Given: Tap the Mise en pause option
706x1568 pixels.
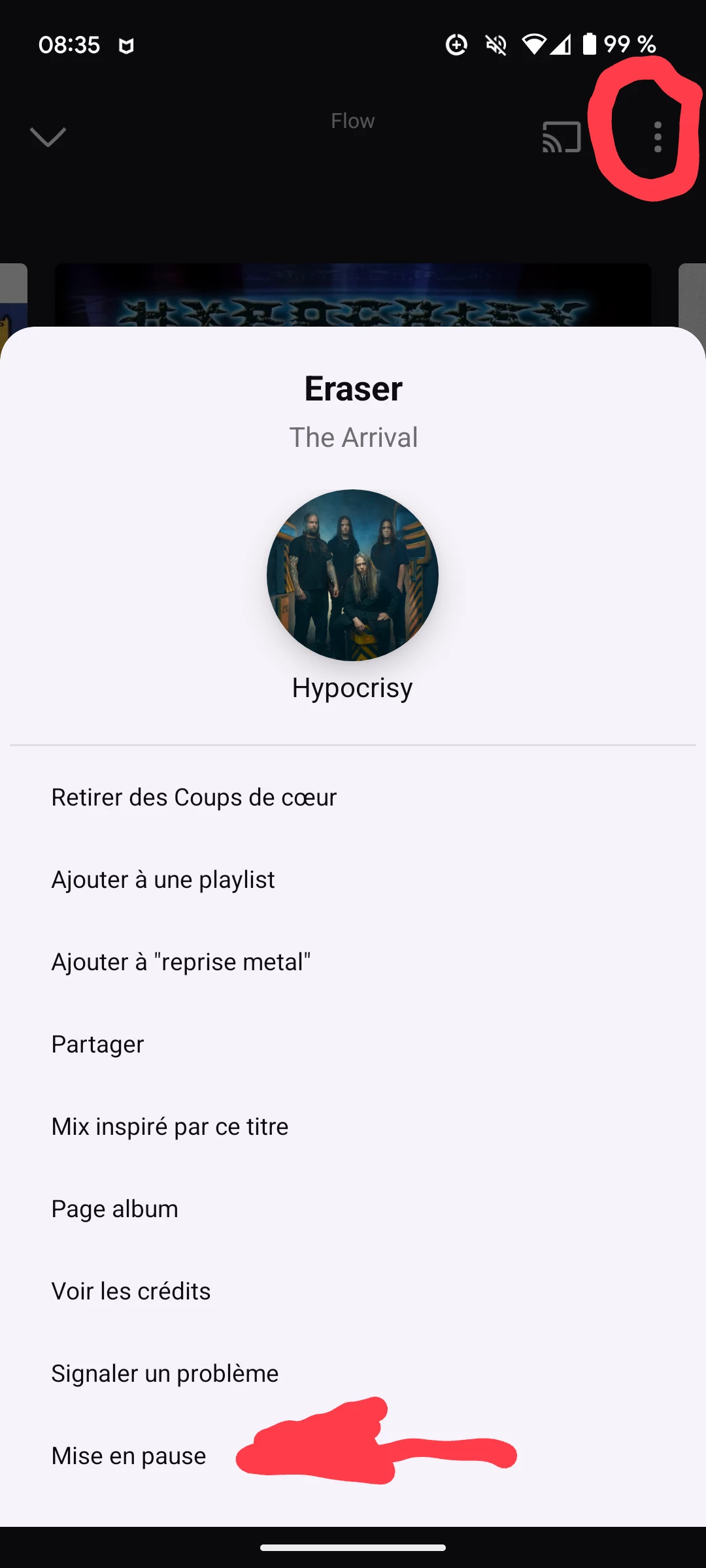Looking at the screenshot, I should 129,1456.
